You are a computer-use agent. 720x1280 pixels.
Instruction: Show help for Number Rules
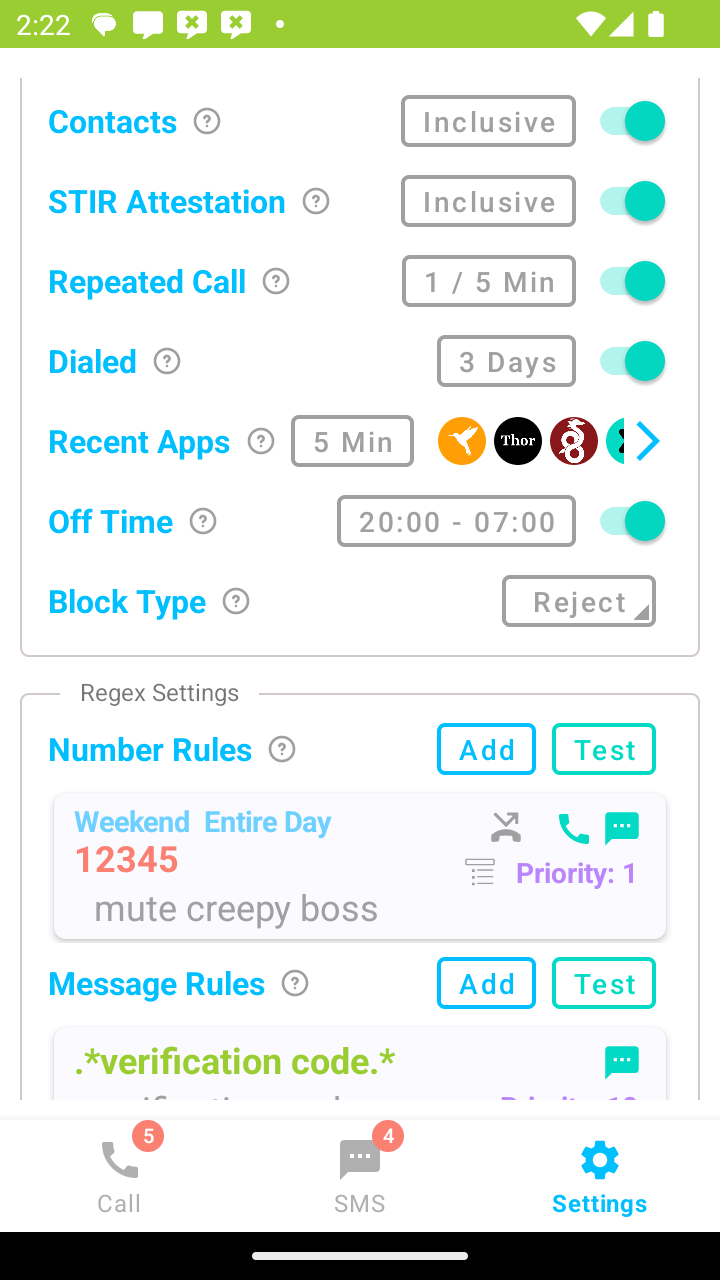pos(282,749)
